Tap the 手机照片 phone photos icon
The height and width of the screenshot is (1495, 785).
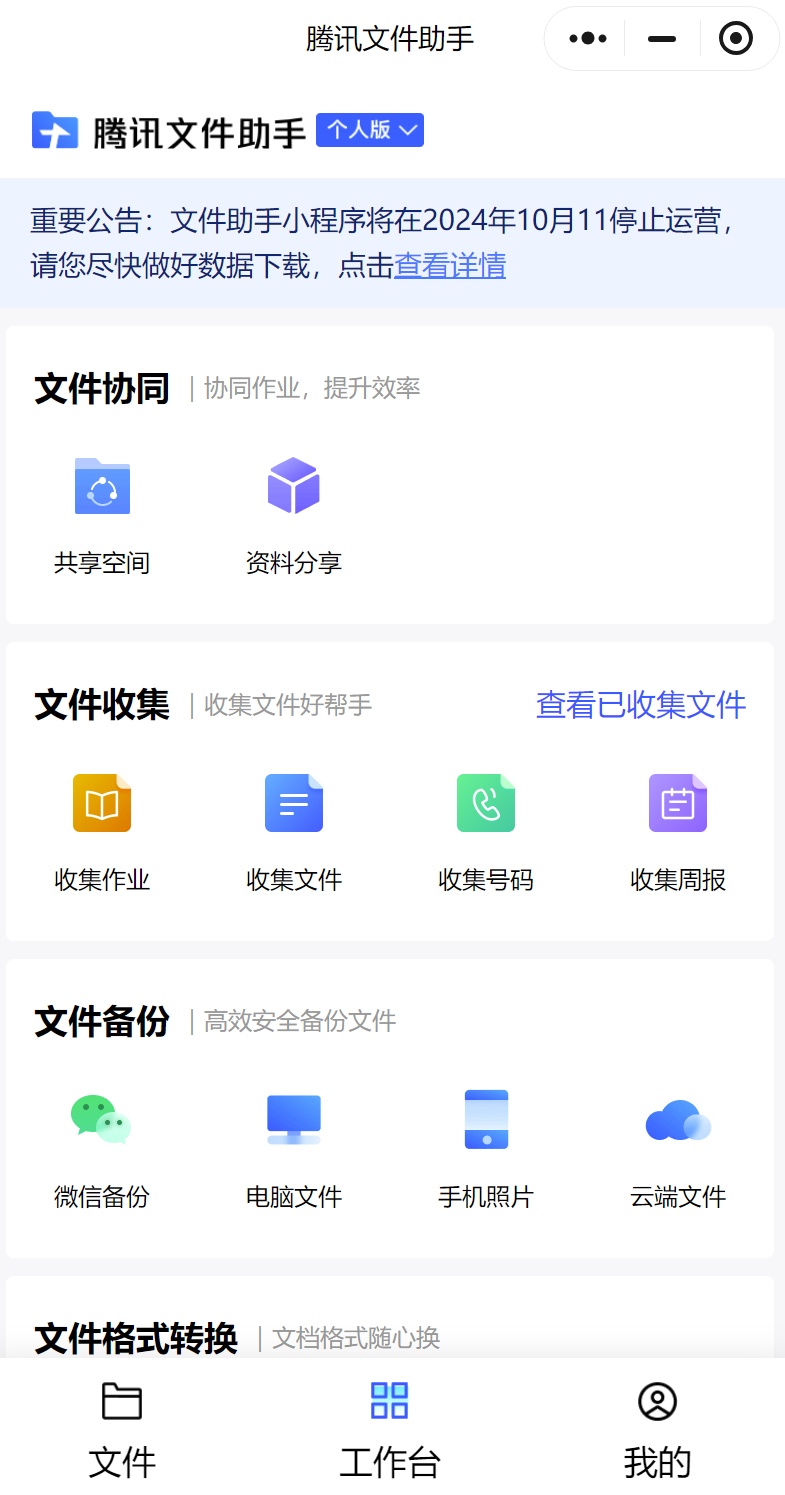pyautogui.click(x=485, y=1118)
